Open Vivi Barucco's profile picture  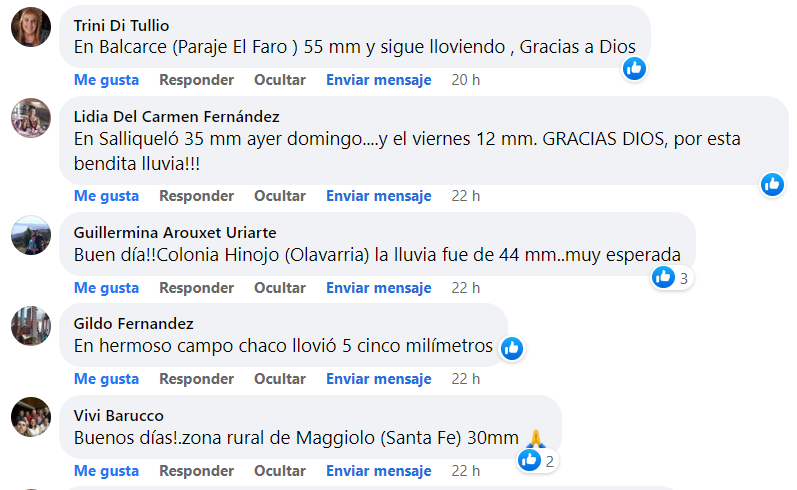point(31,417)
